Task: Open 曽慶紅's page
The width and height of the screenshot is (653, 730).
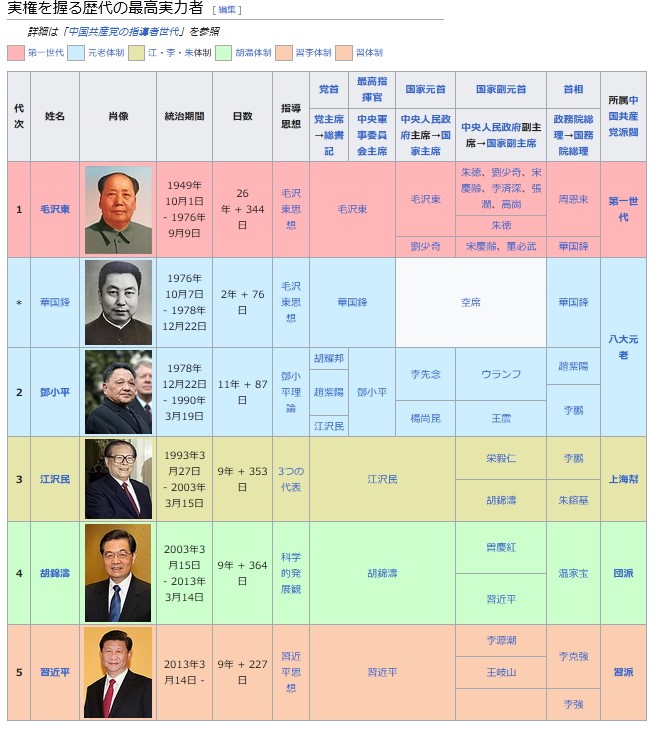Action: click(500, 548)
